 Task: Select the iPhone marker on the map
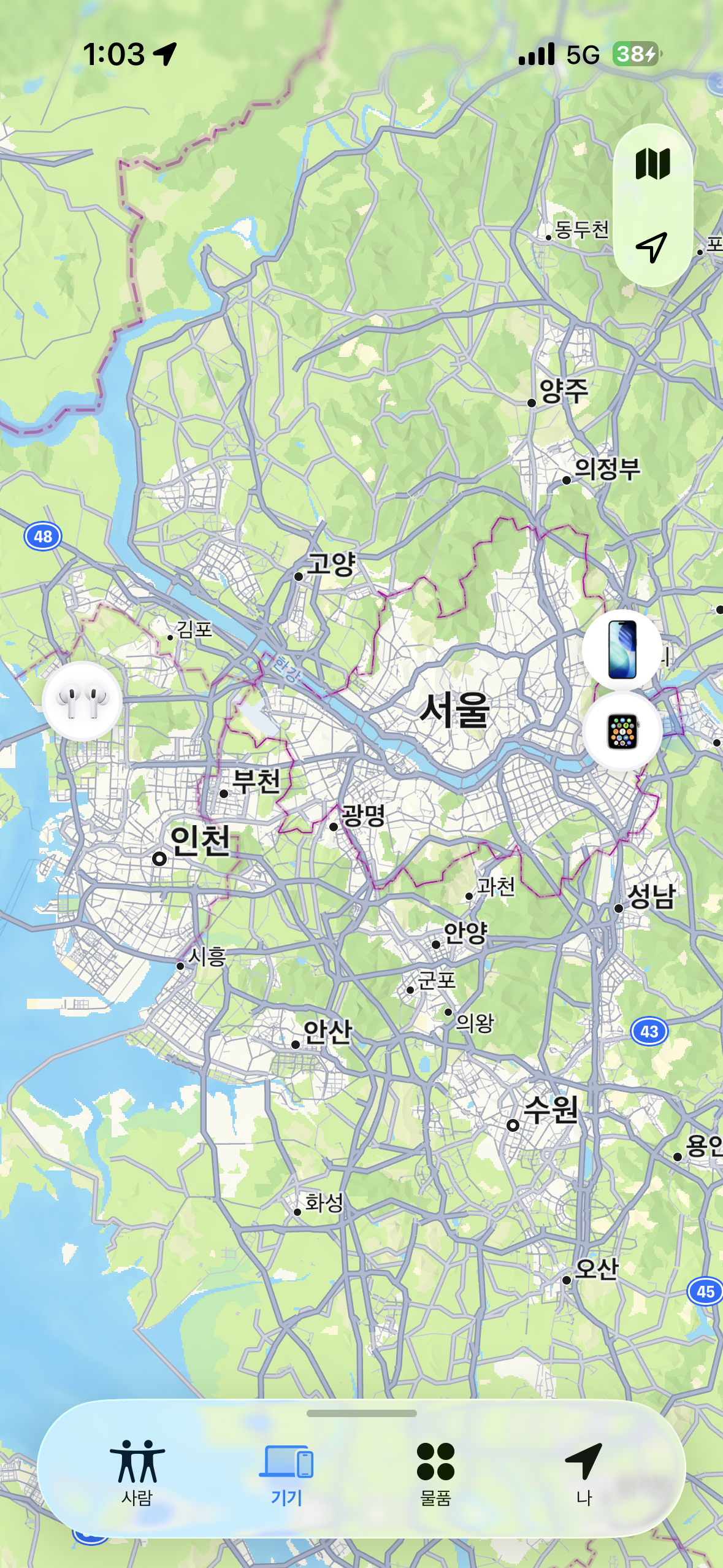click(x=622, y=650)
